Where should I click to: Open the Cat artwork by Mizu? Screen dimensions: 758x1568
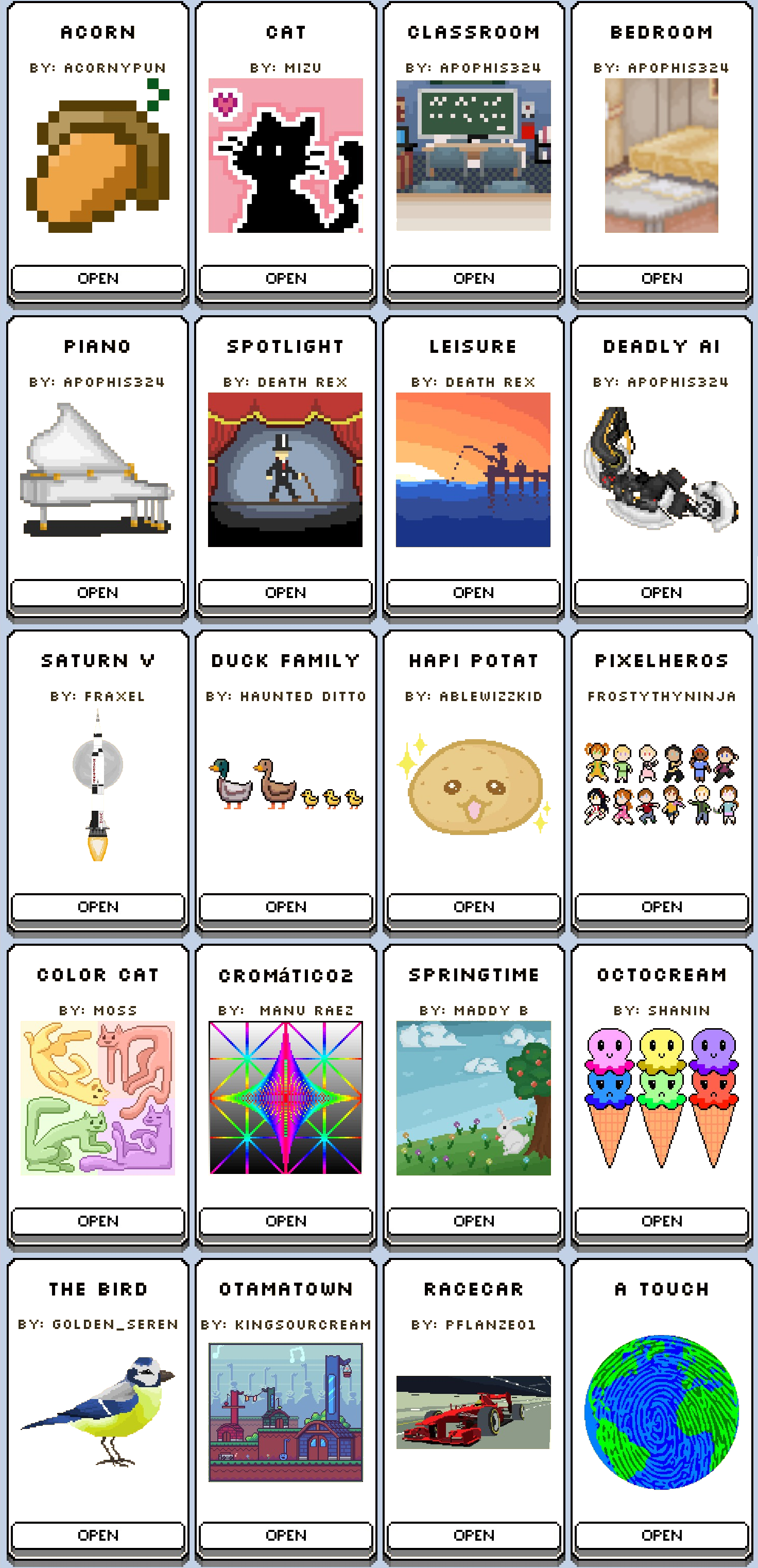(285, 279)
